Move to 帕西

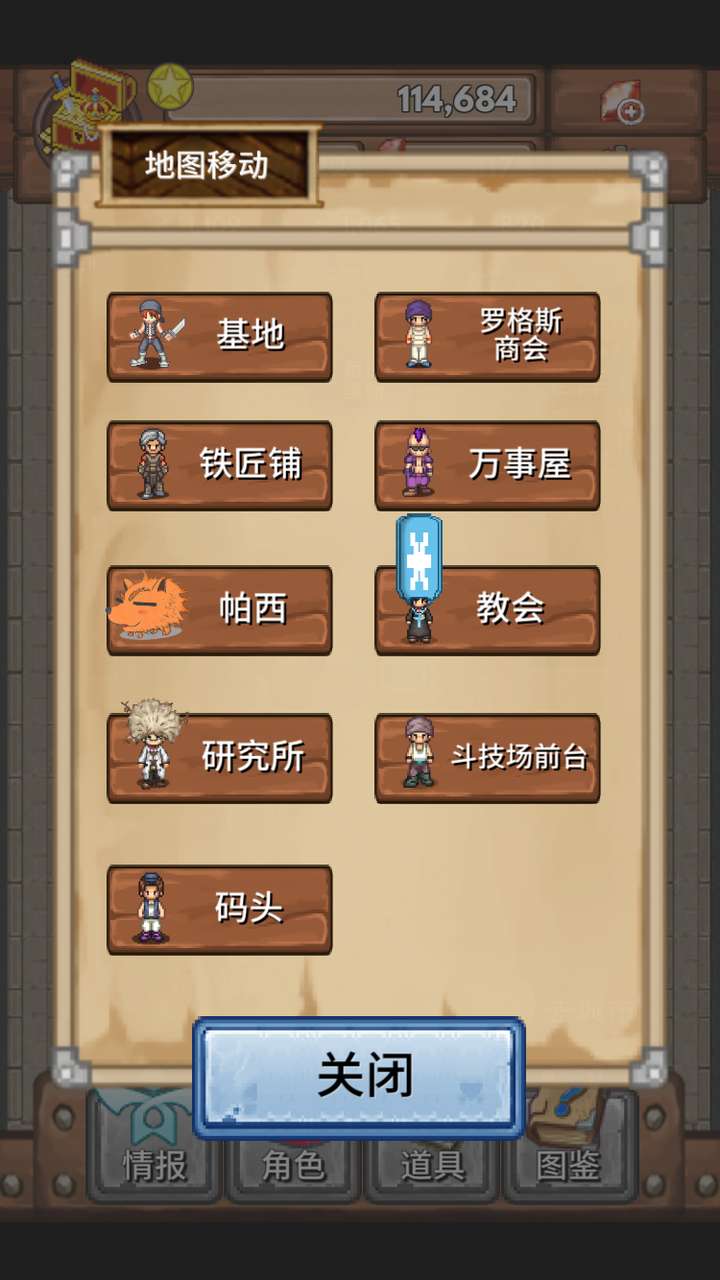point(220,610)
